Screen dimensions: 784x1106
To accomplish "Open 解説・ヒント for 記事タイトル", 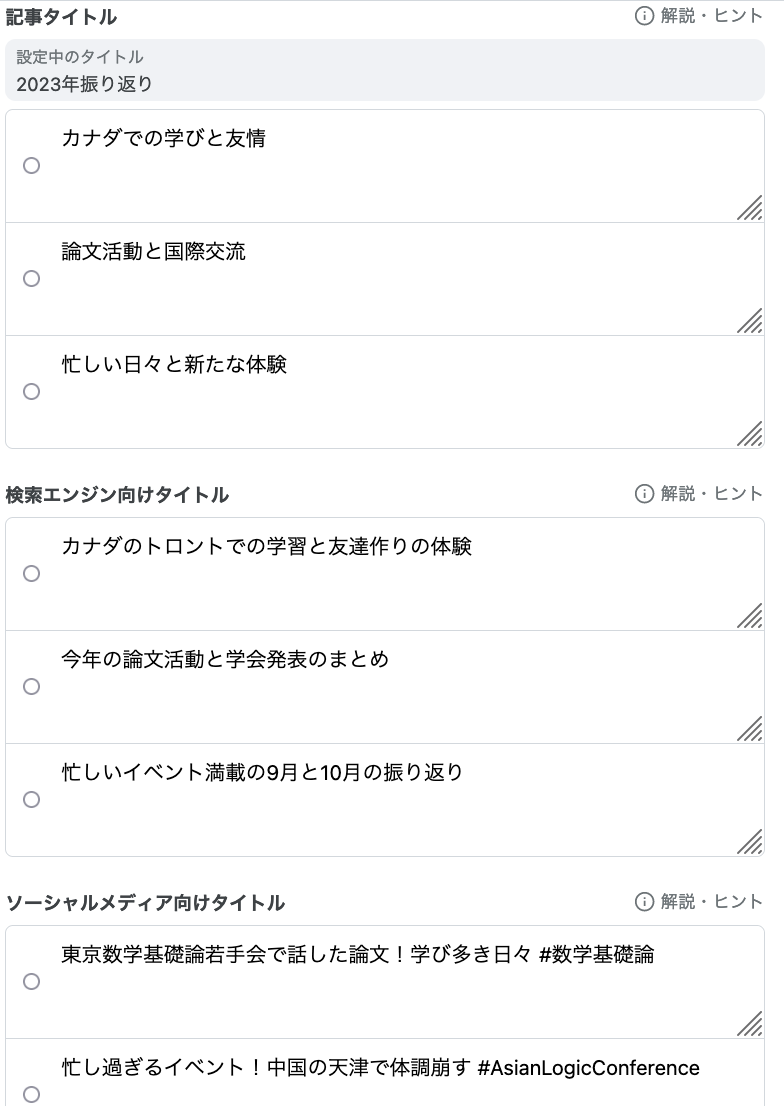I will point(699,16).
